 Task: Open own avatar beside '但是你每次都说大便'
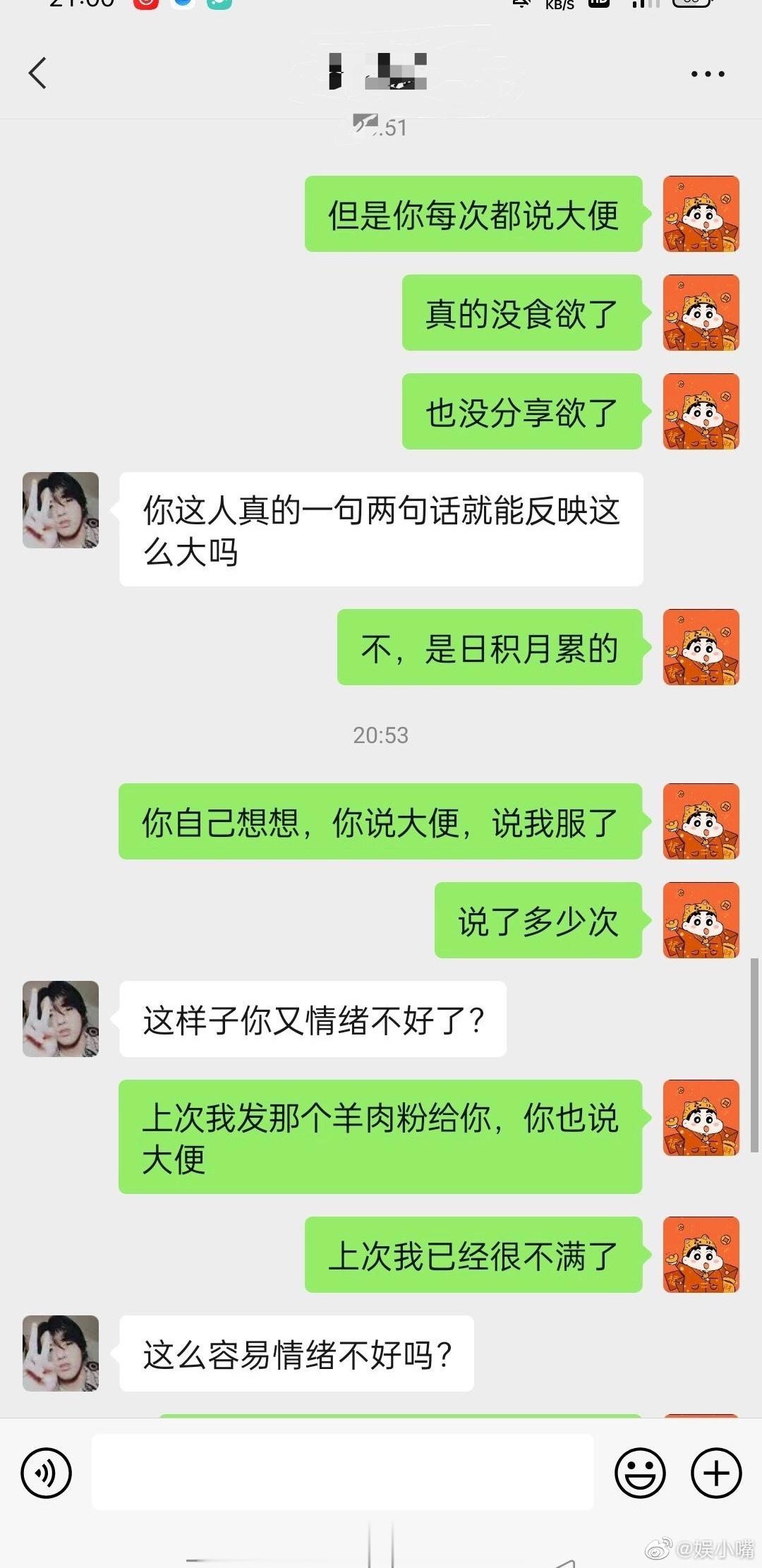[701, 214]
